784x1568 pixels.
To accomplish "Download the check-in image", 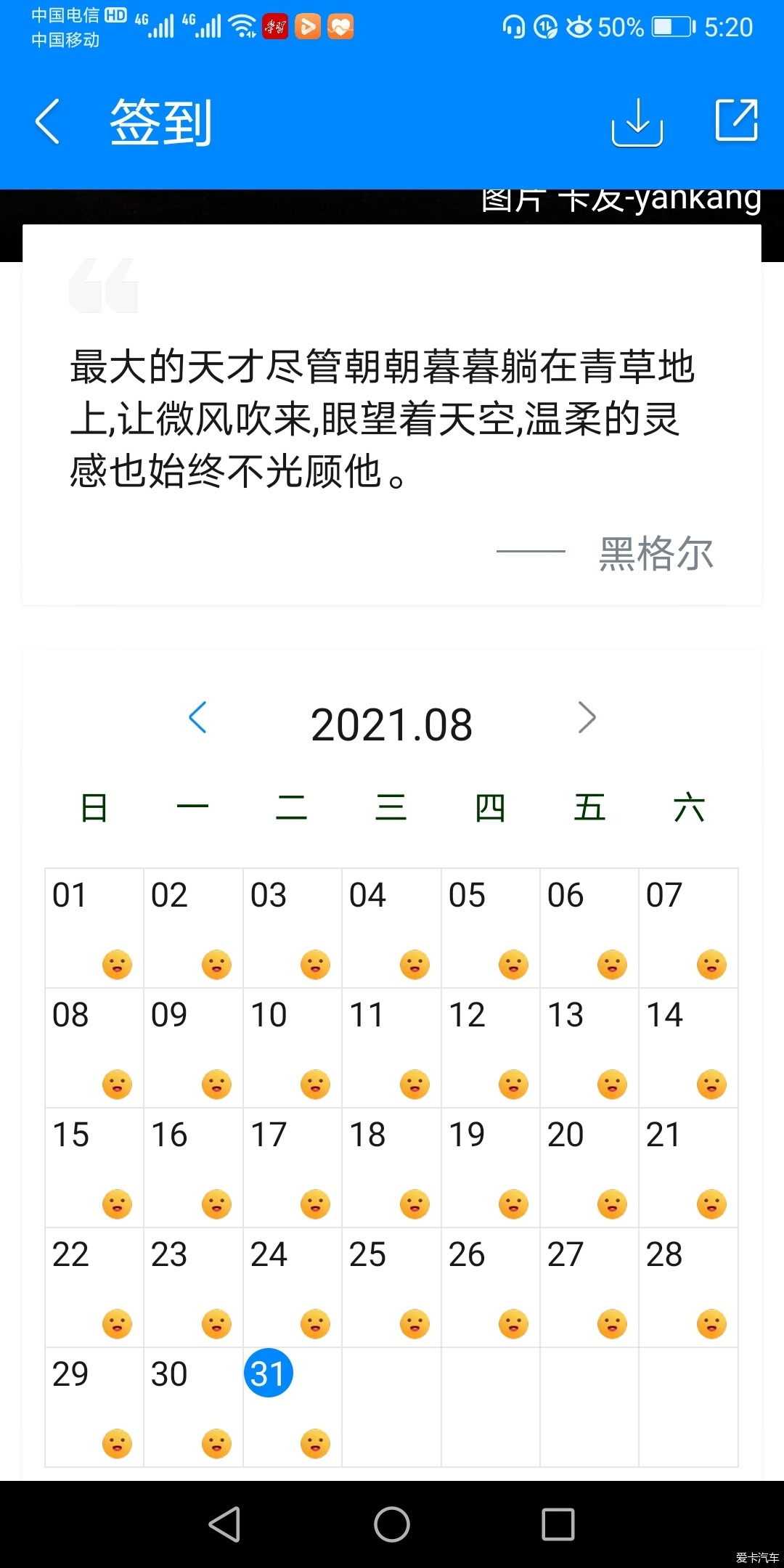I will pos(637,122).
